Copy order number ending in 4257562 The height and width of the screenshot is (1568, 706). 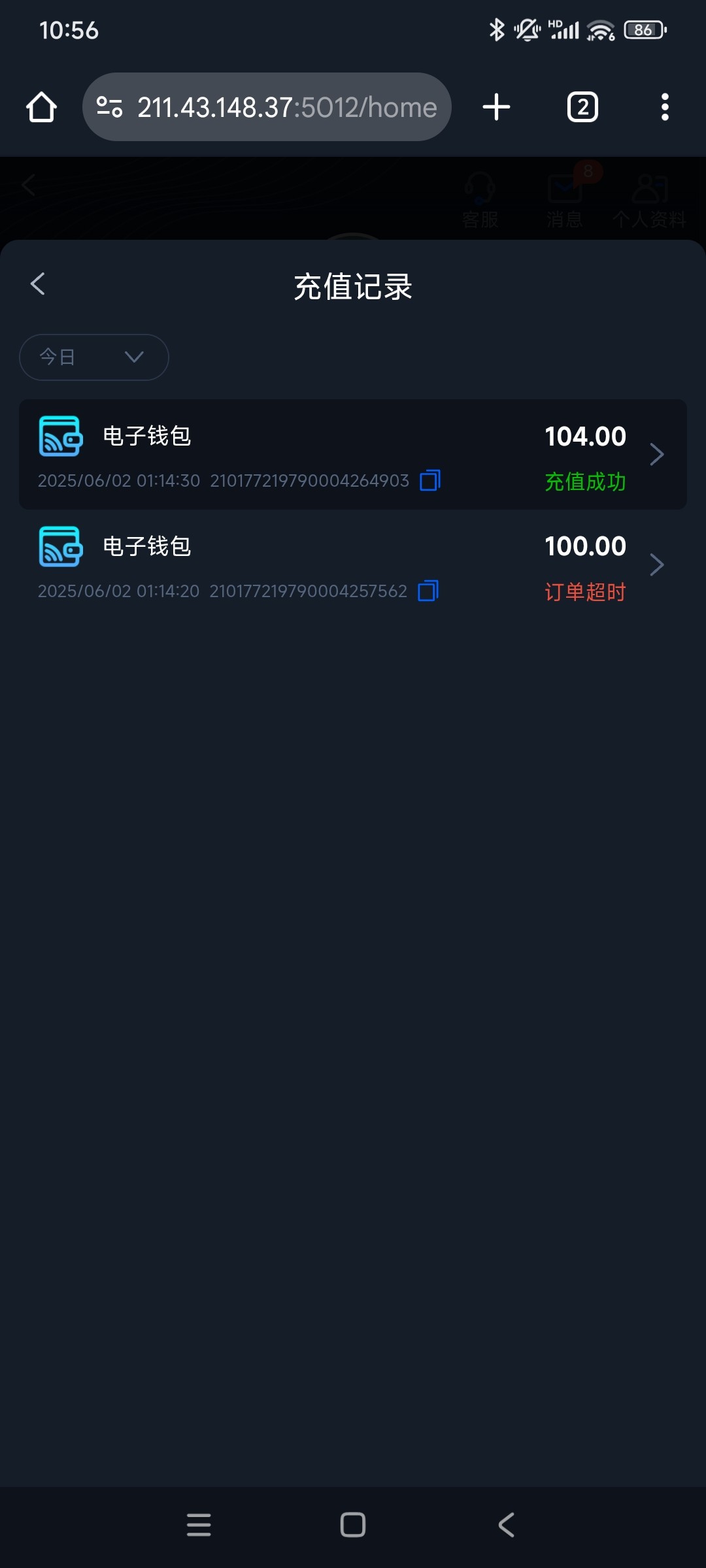coord(428,591)
